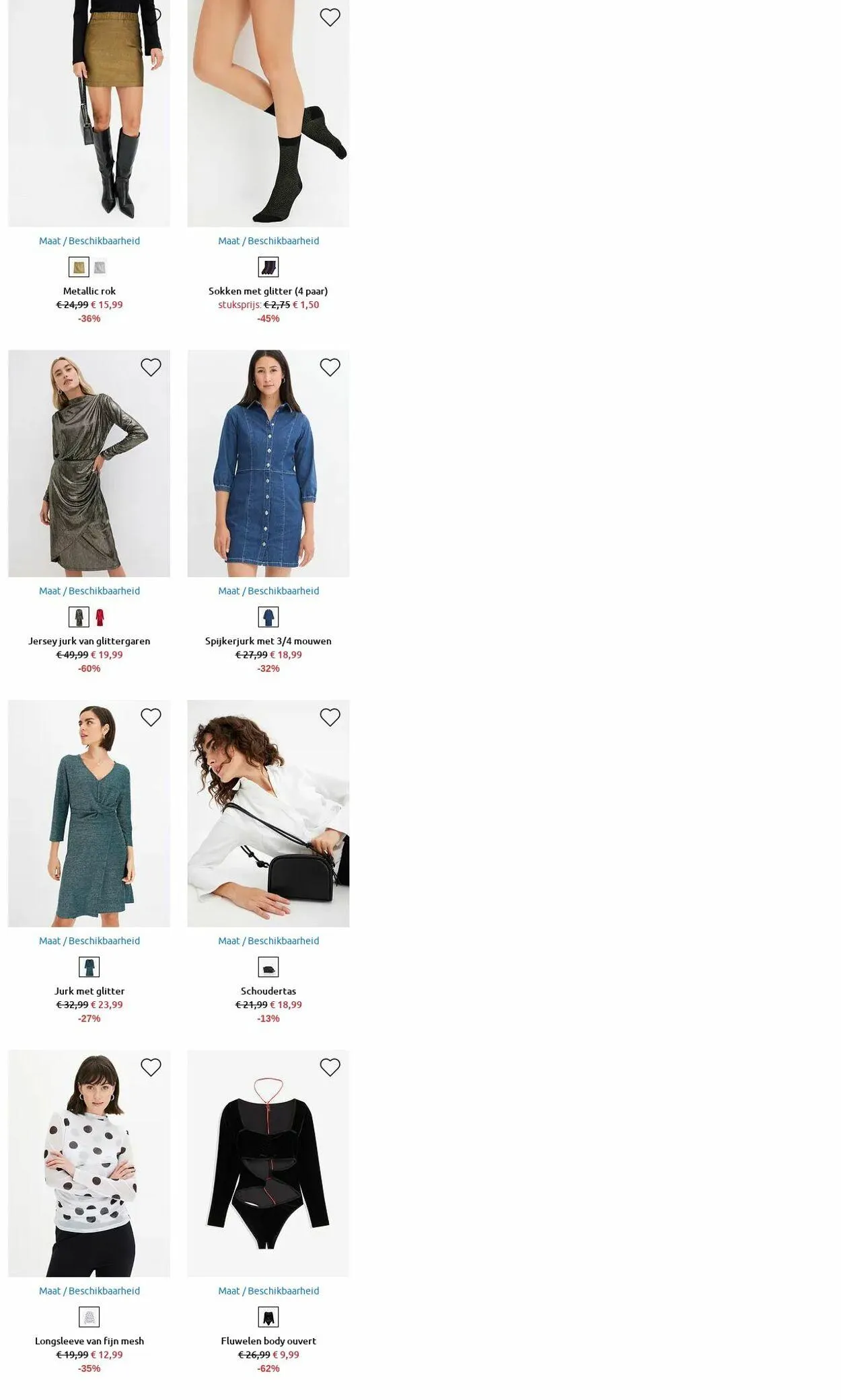841x1400 pixels.
Task: Save Schoudertas to favorites
Action: pyautogui.click(x=330, y=717)
